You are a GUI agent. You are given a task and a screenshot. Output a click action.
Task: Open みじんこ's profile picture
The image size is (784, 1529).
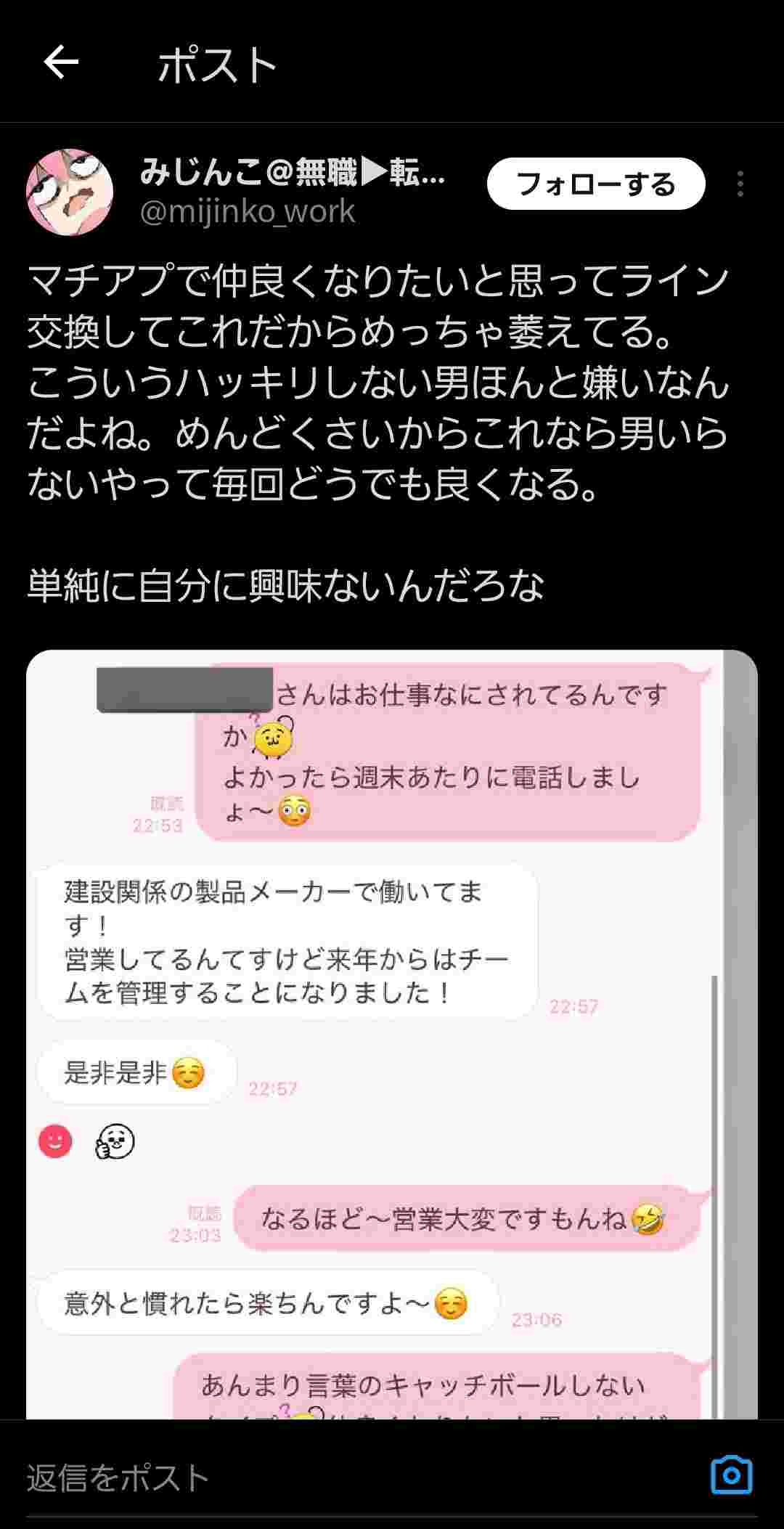pos(70,192)
